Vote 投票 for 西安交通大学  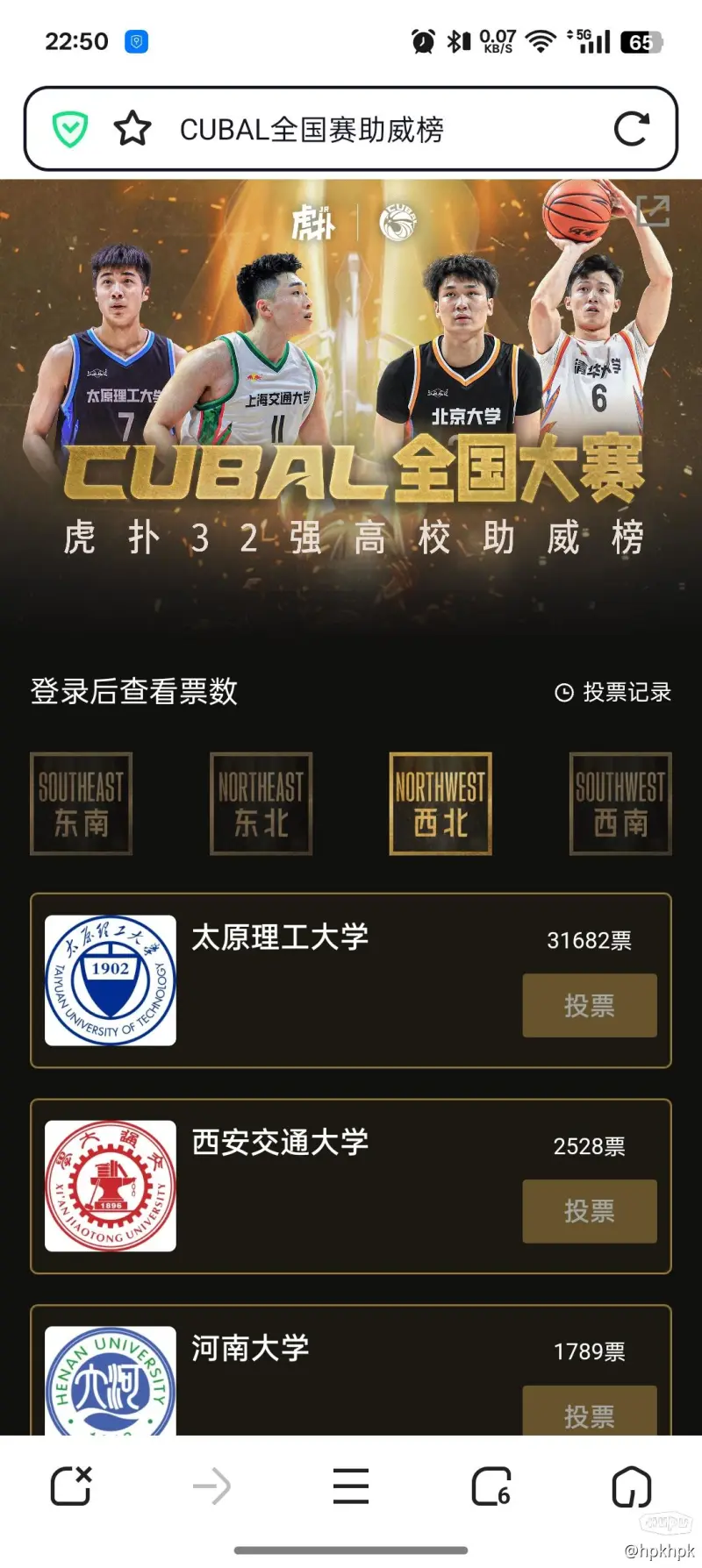click(x=589, y=1211)
